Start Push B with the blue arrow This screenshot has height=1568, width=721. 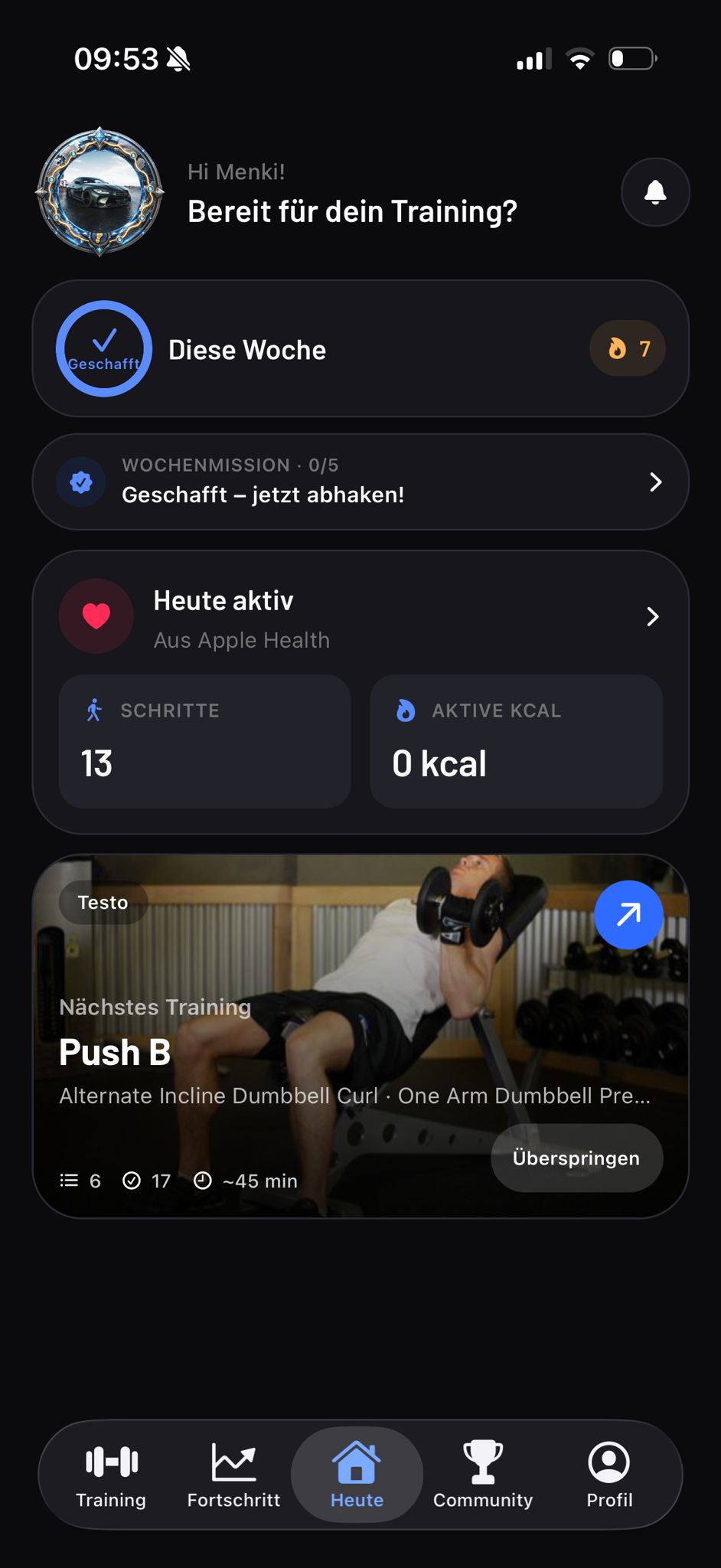tap(628, 915)
